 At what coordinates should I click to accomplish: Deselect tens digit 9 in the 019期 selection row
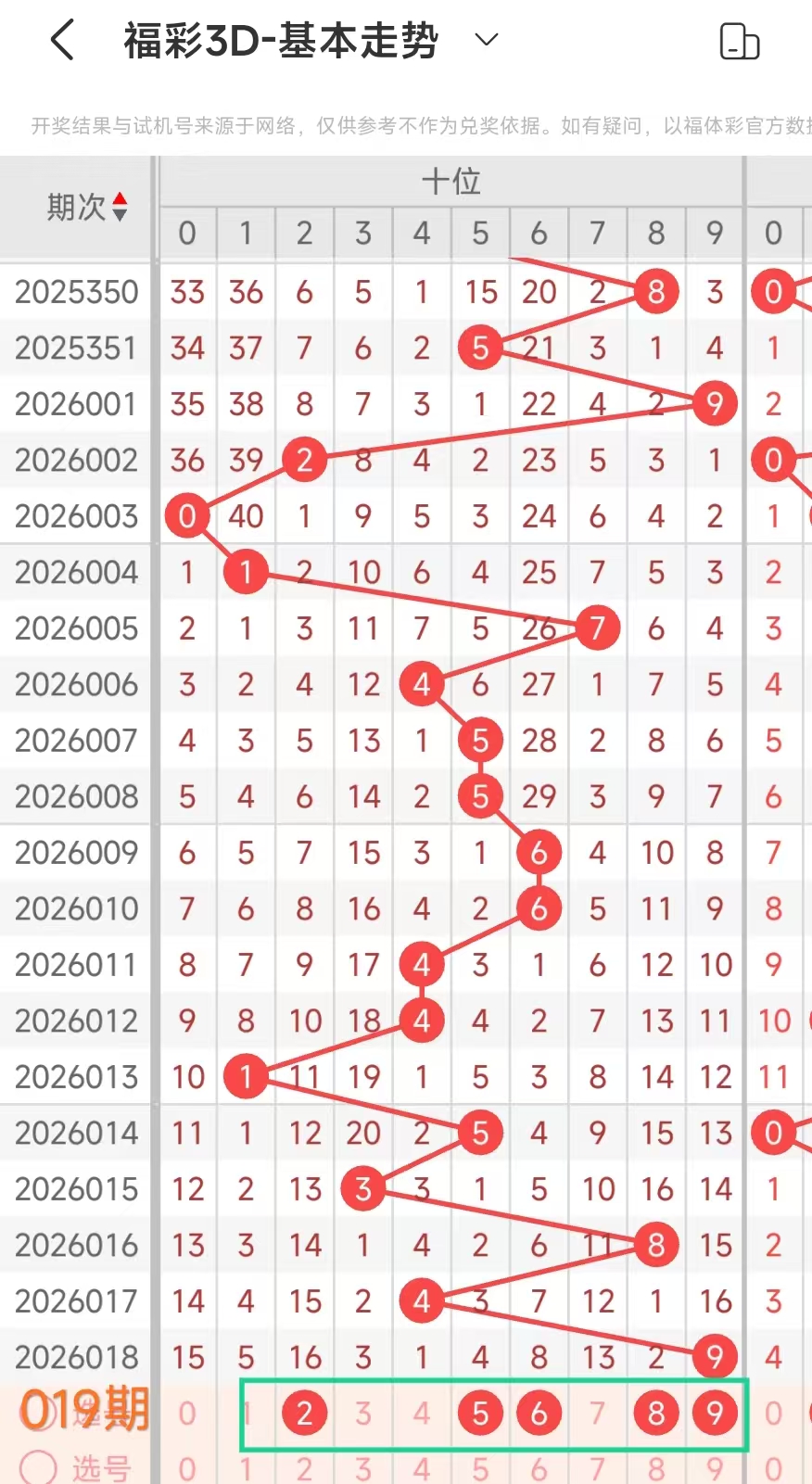click(715, 1414)
